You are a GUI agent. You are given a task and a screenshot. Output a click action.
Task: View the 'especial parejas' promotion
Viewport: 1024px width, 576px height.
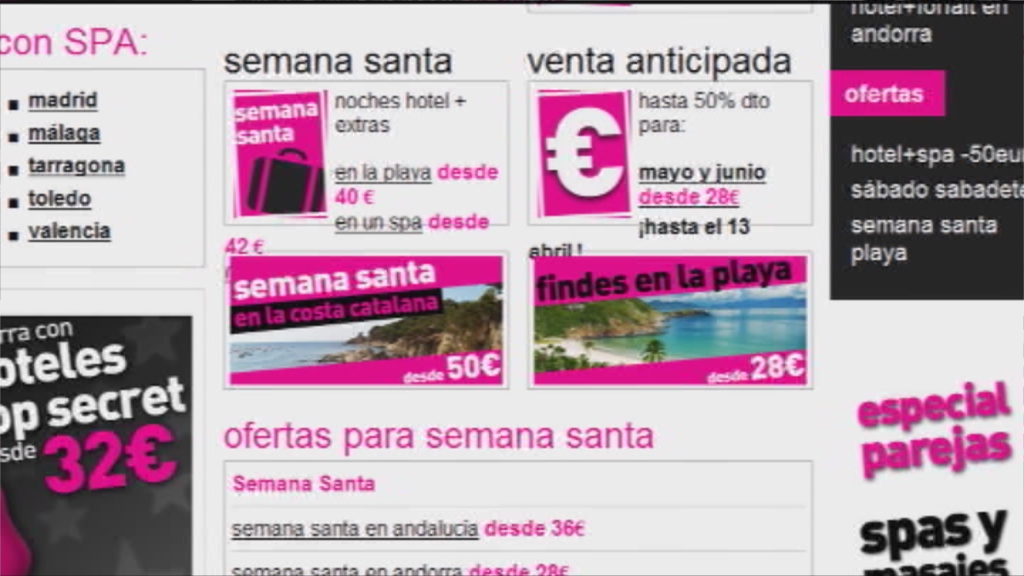[x=933, y=430]
